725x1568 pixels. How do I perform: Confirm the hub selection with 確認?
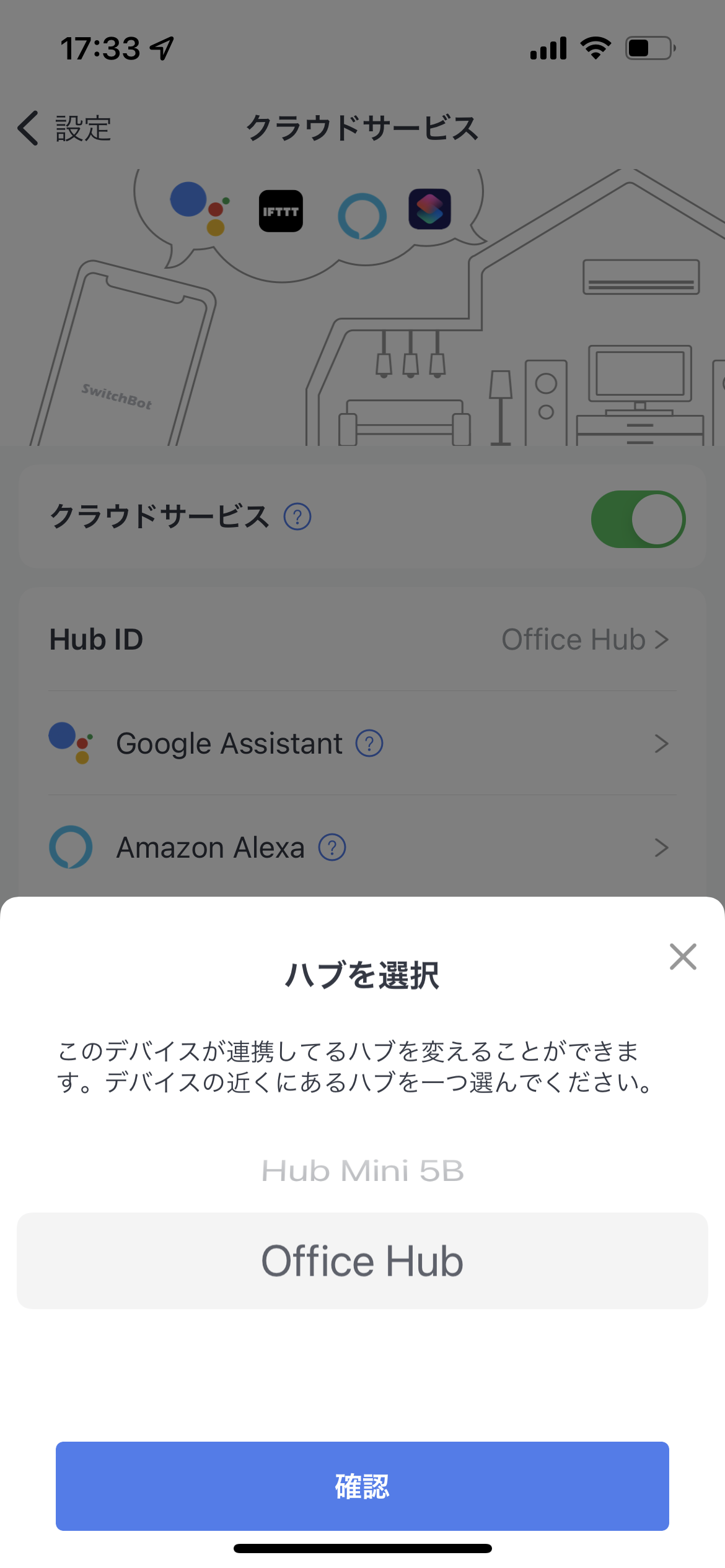tap(362, 1486)
